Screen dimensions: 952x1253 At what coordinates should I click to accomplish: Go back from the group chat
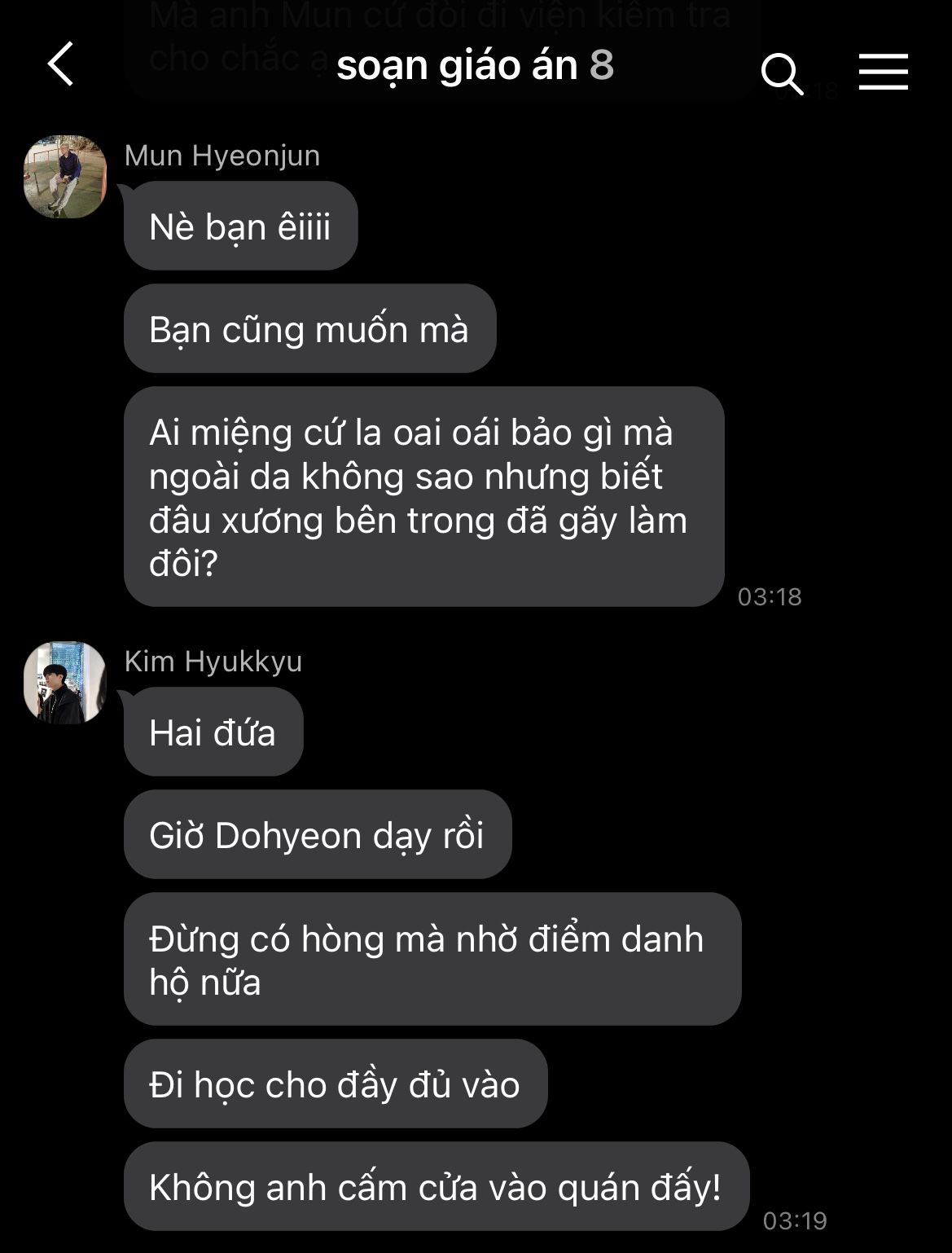coord(61,64)
